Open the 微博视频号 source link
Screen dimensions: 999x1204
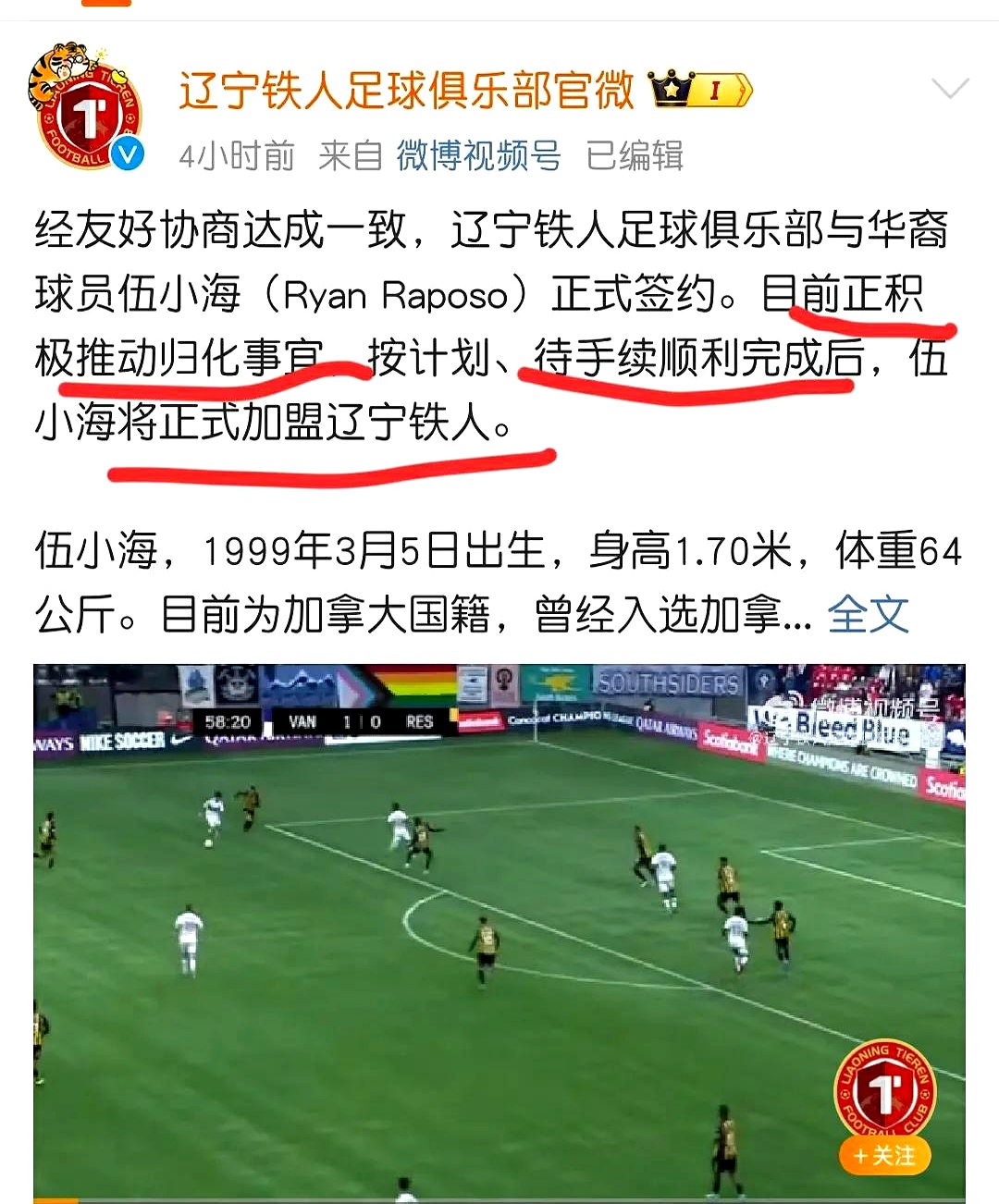coord(478,156)
